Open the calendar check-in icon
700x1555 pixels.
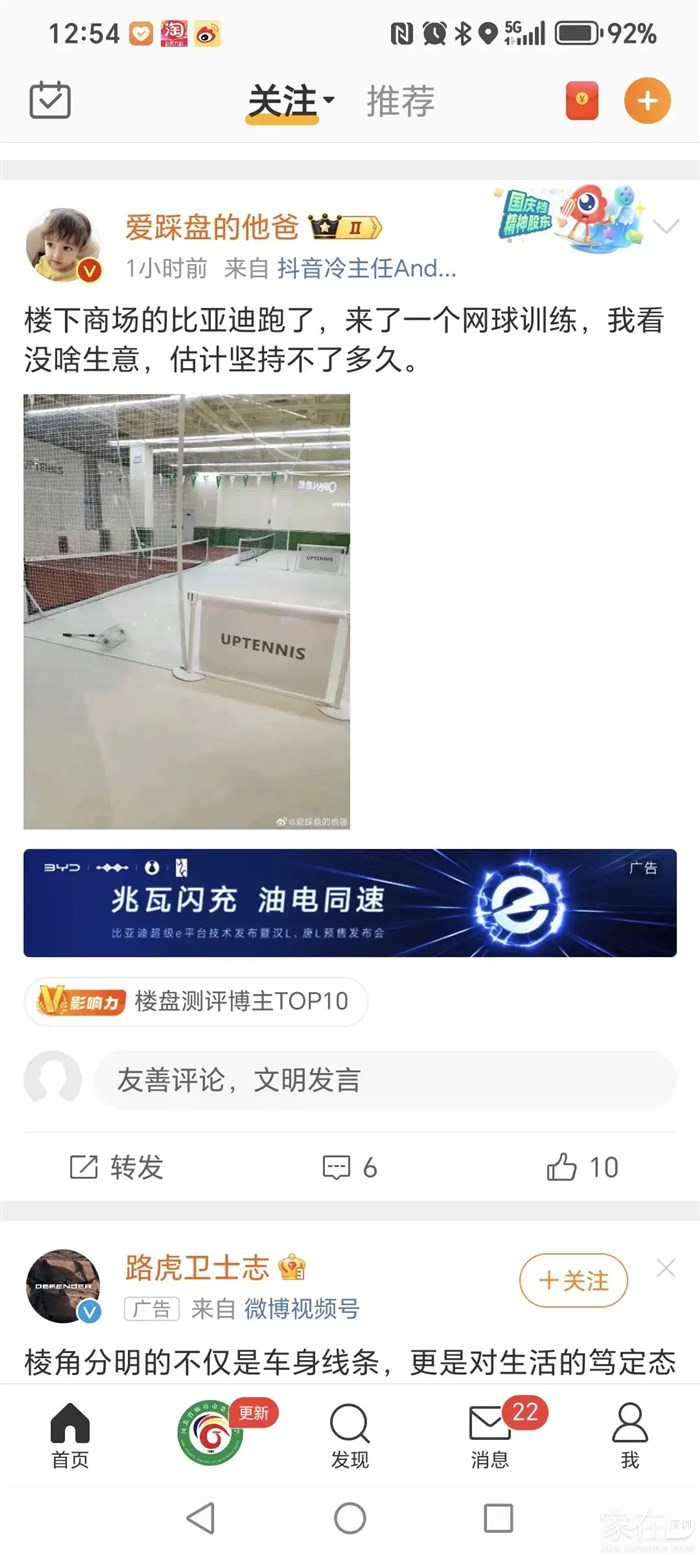[50, 101]
